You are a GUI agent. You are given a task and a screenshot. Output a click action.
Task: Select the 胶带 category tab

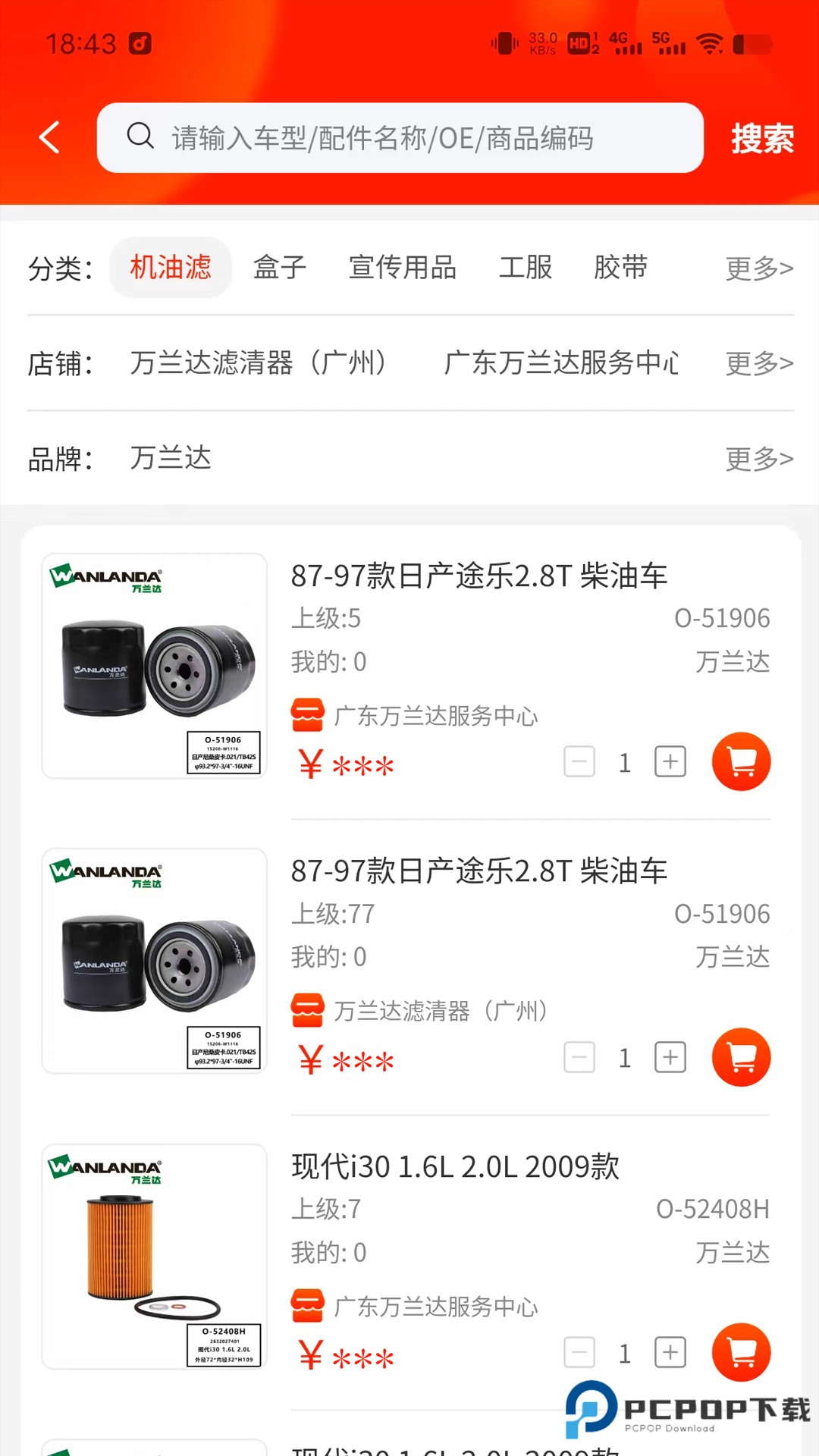(621, 268)
